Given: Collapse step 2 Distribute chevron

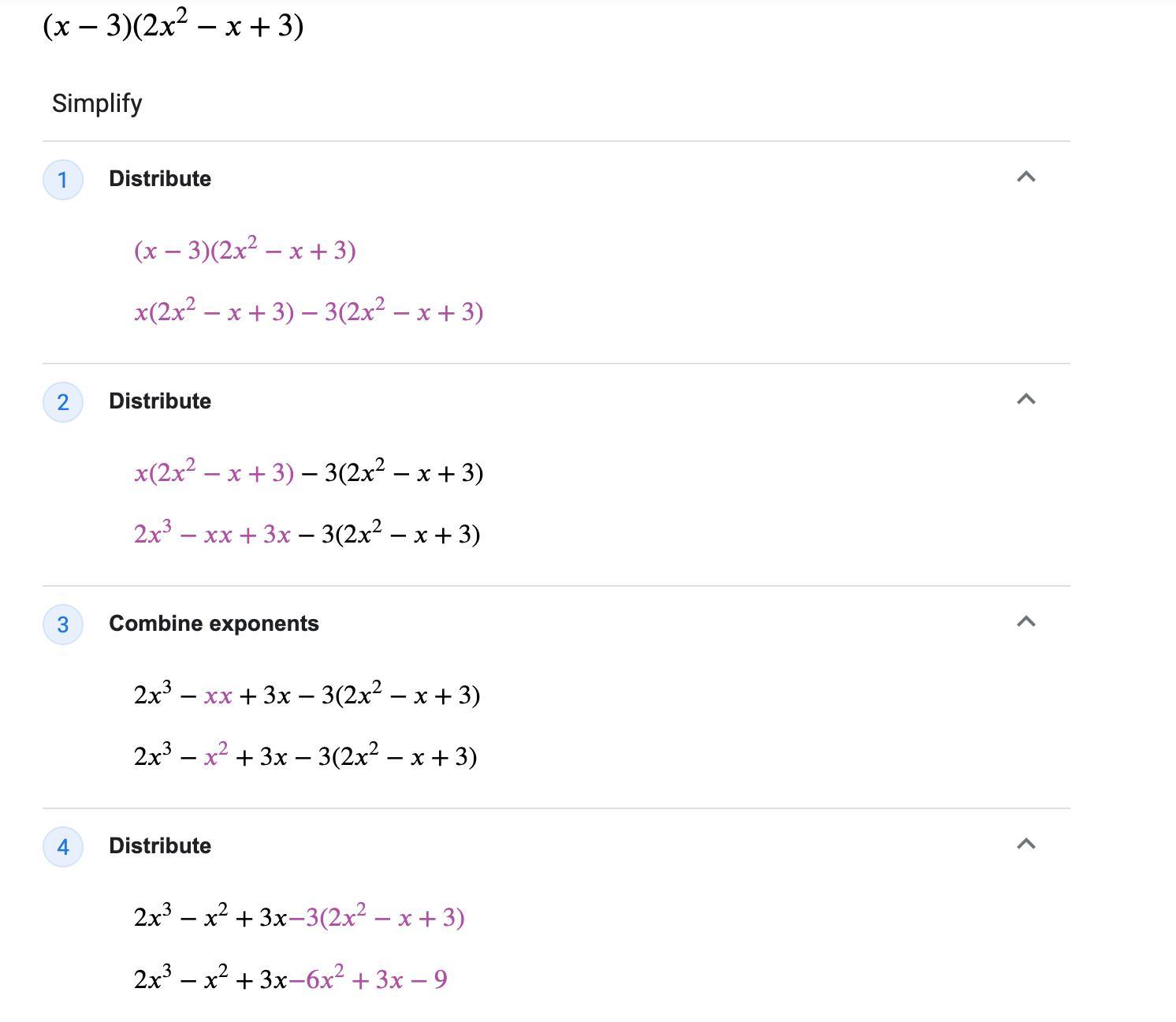Looking at the screenshot, I should coord(1025,400).
